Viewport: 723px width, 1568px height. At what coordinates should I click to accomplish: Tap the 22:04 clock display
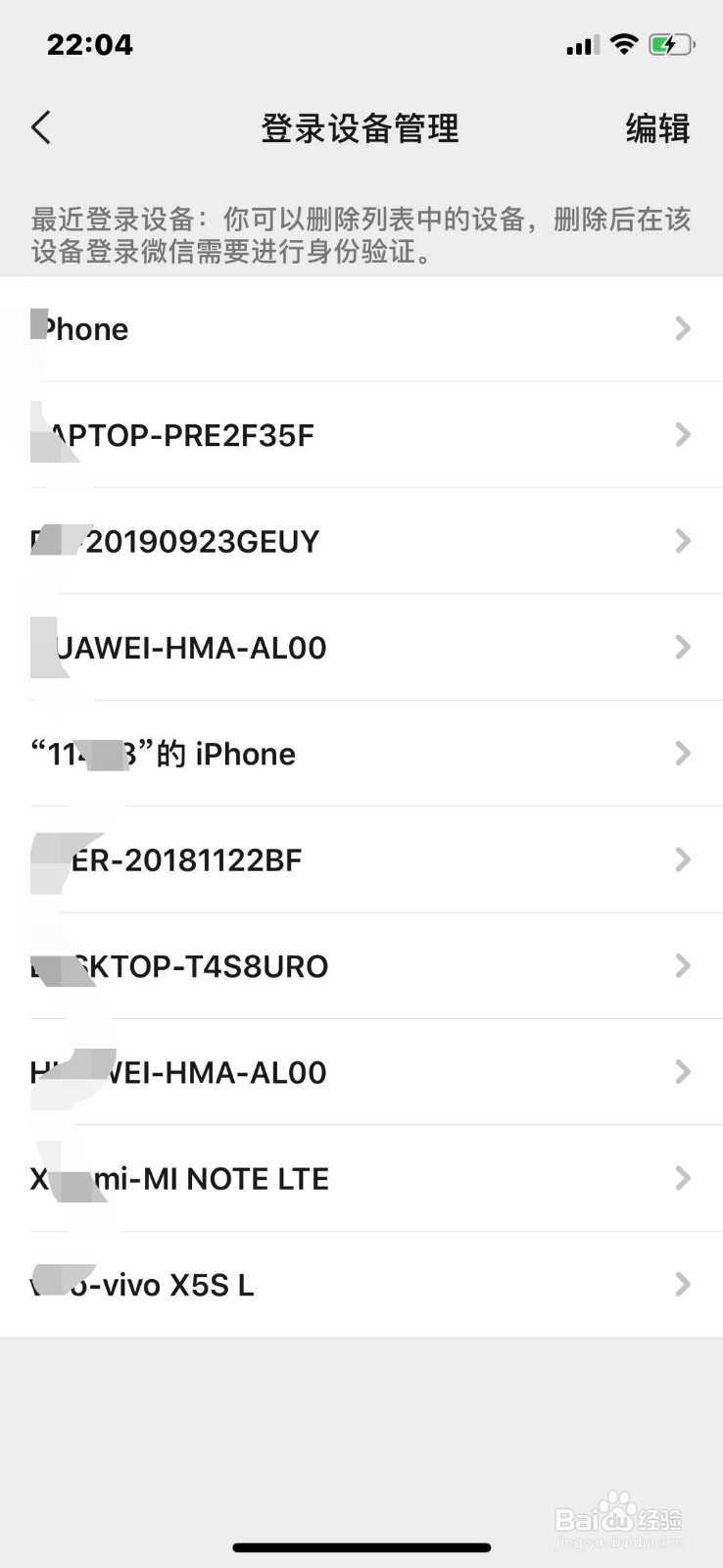pos(90,43)
